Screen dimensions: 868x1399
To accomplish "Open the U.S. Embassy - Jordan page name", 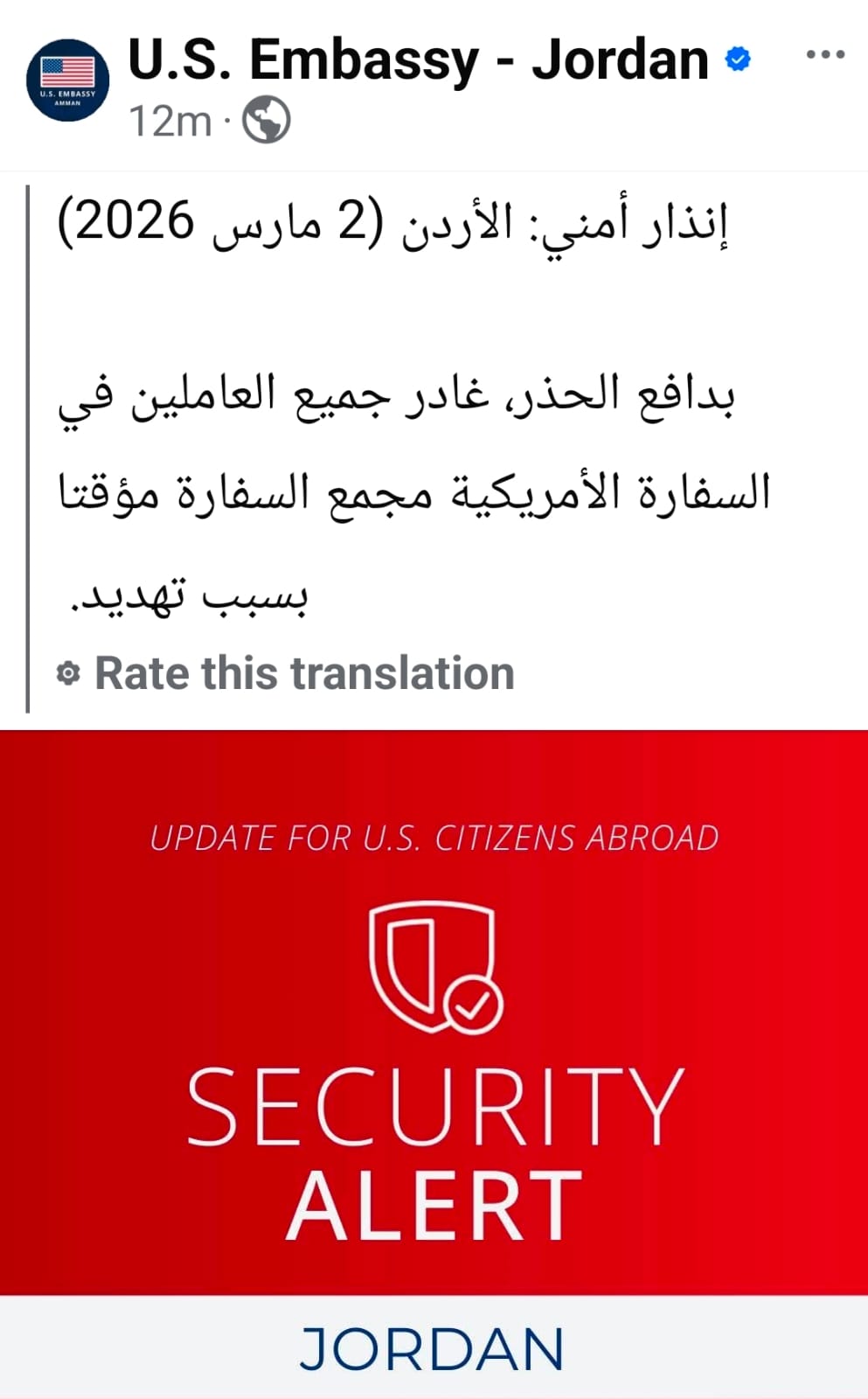I will coord(418,59).
